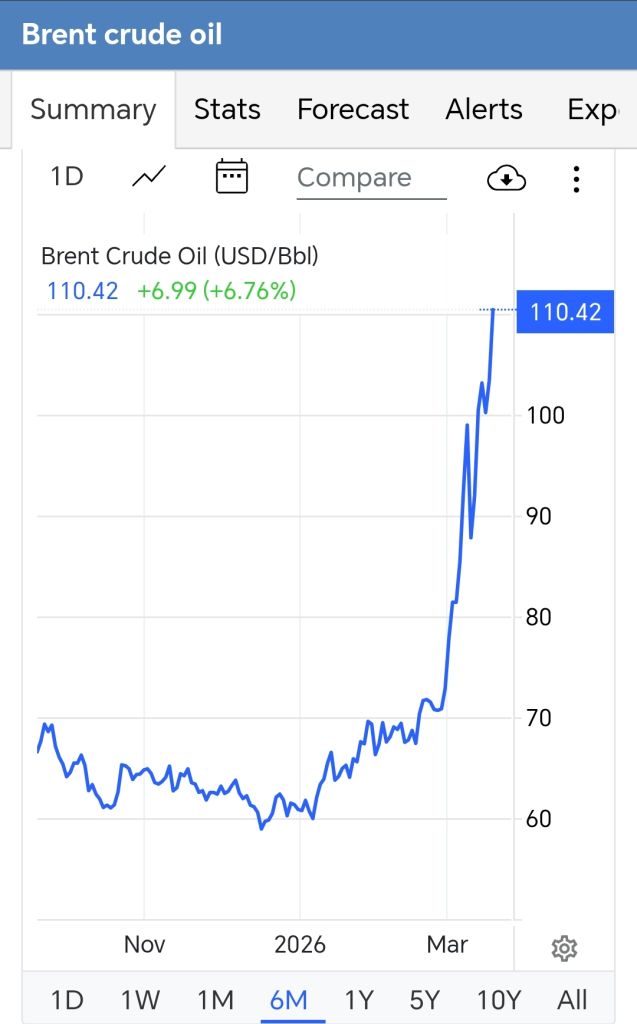Select the 1D time range at bottom
The width and height of the screenshot is (637, 1024).
[x=67, y=999]
